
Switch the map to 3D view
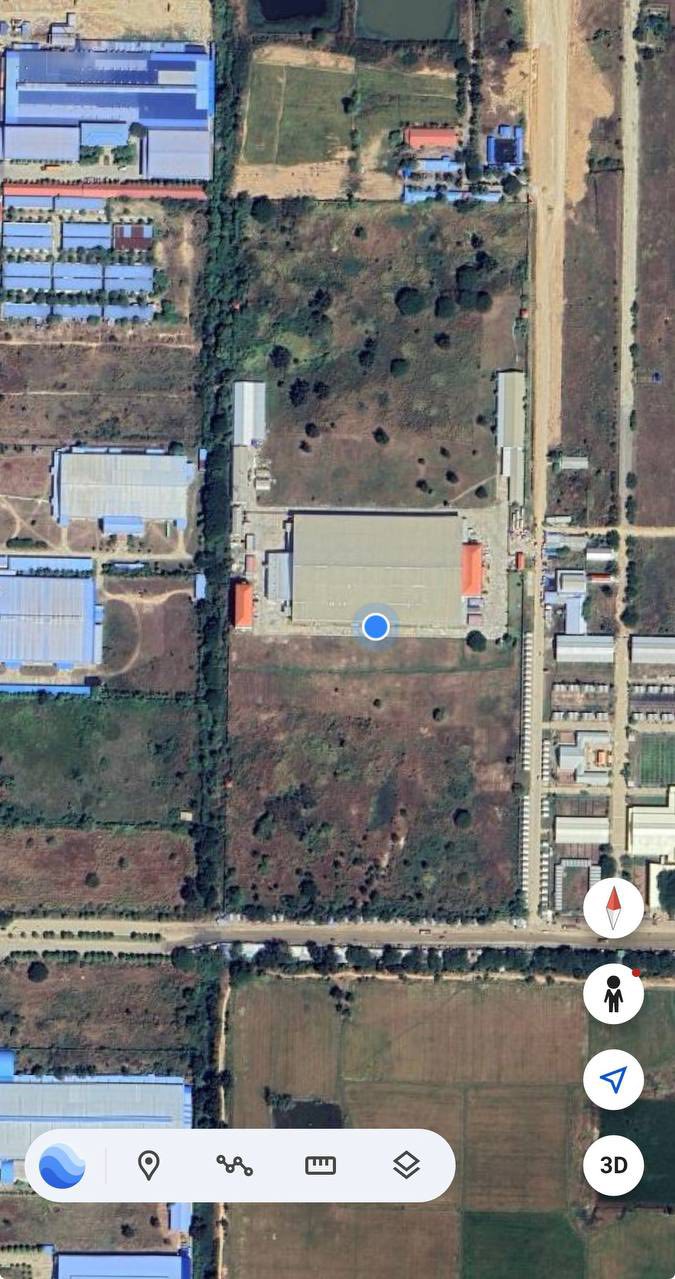[613, 1166]
